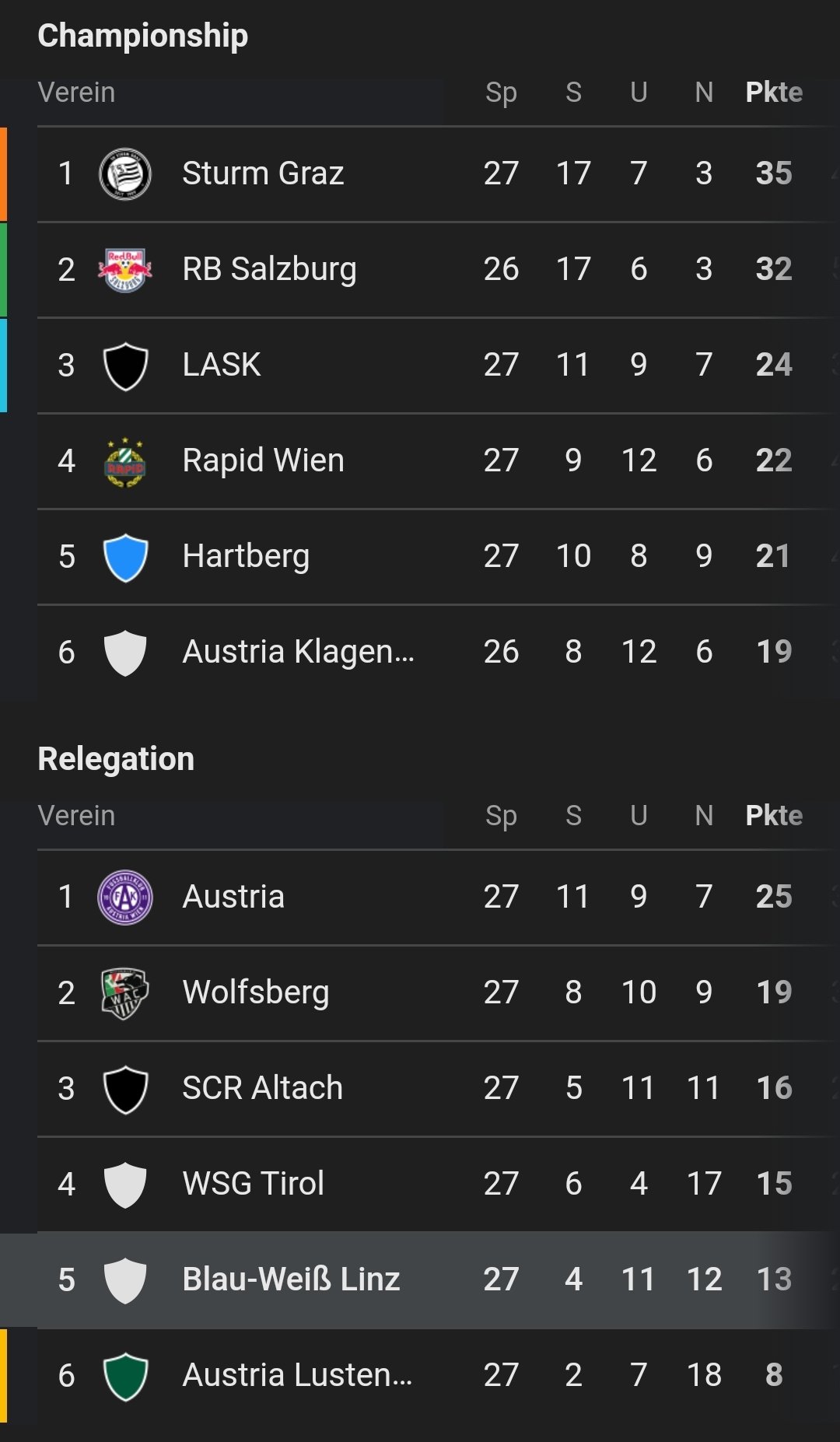Open SCR Altach team details
Viewport: 840px width, 1442px height.
click(420, 1088)
